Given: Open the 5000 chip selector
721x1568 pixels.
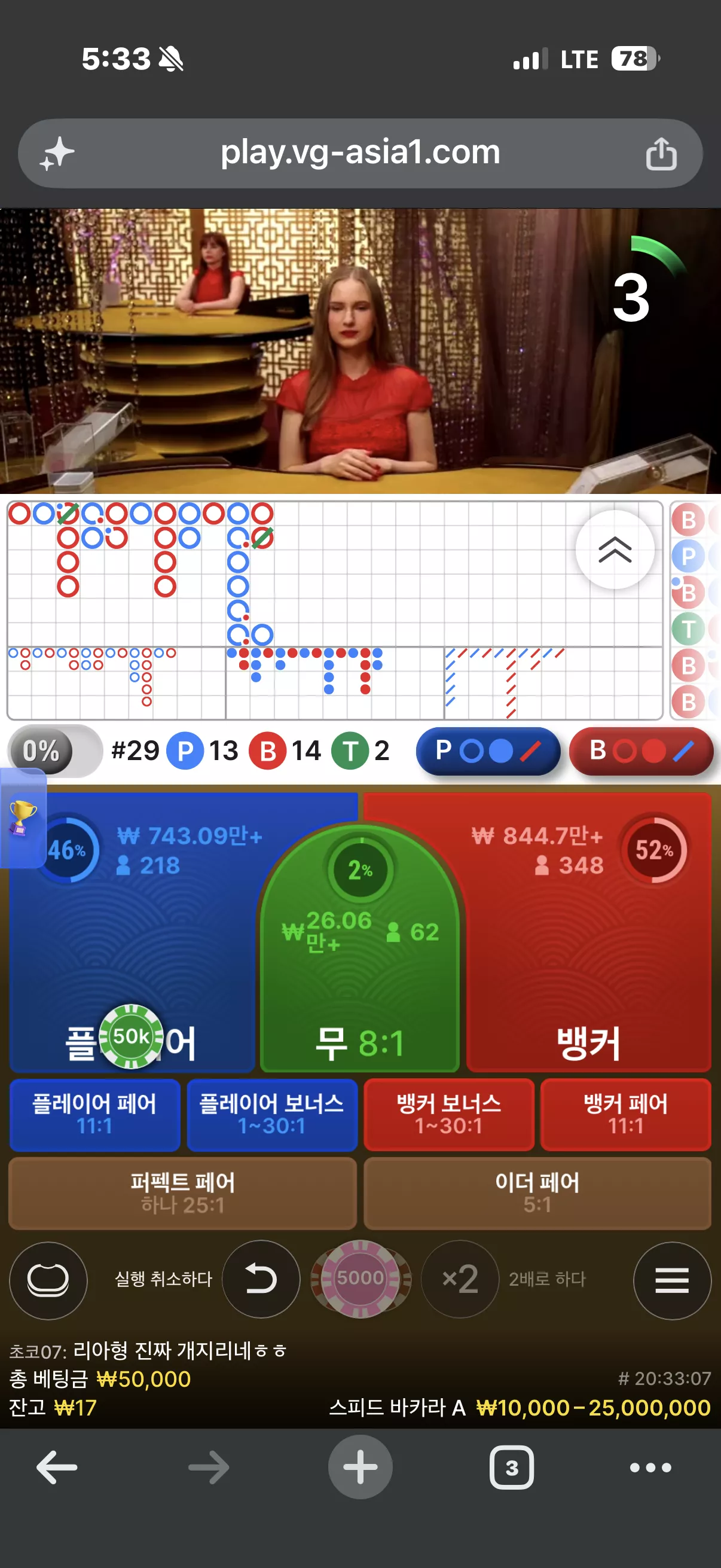Looking at the screenshot, I should coord(360,1279).
